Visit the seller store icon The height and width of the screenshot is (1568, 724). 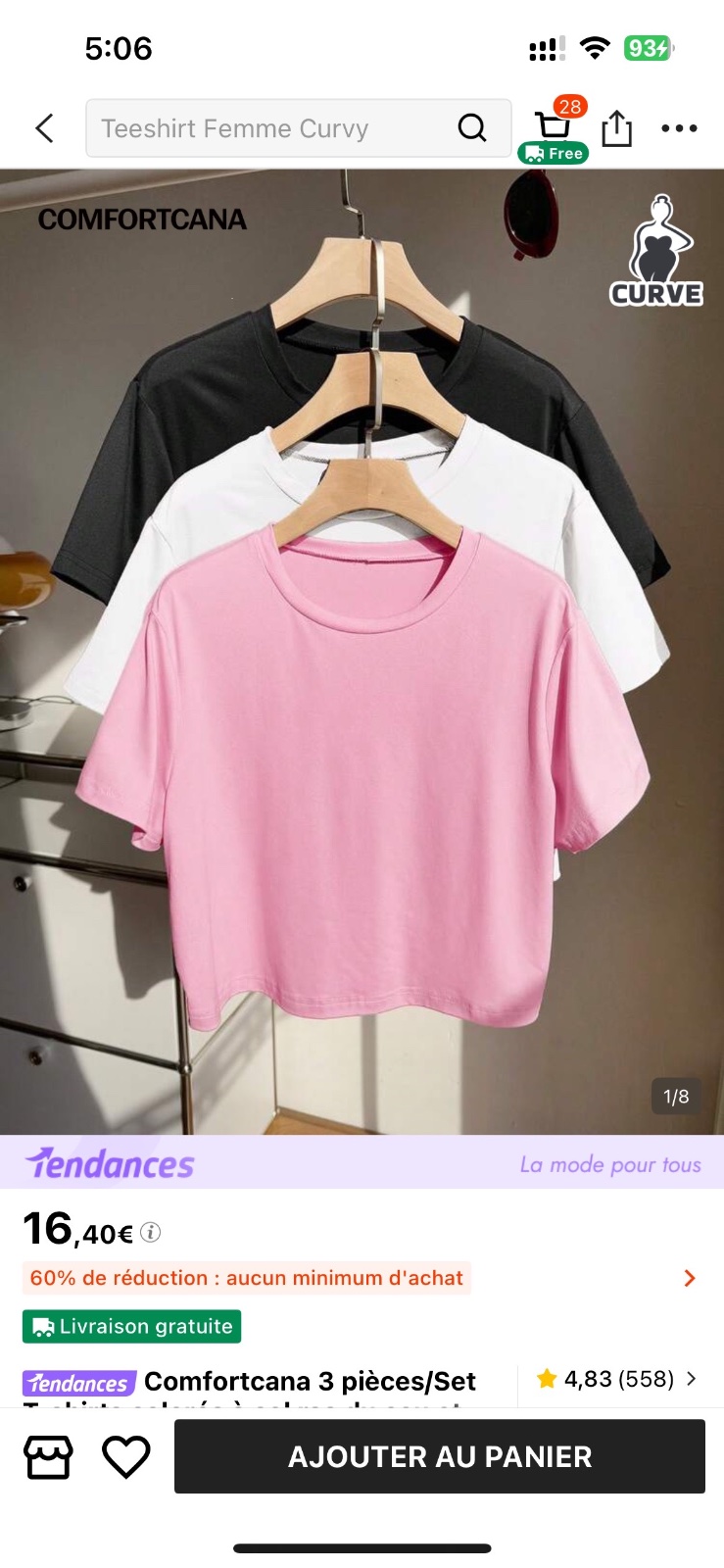pyautogui.click(x=48, y=1457)
